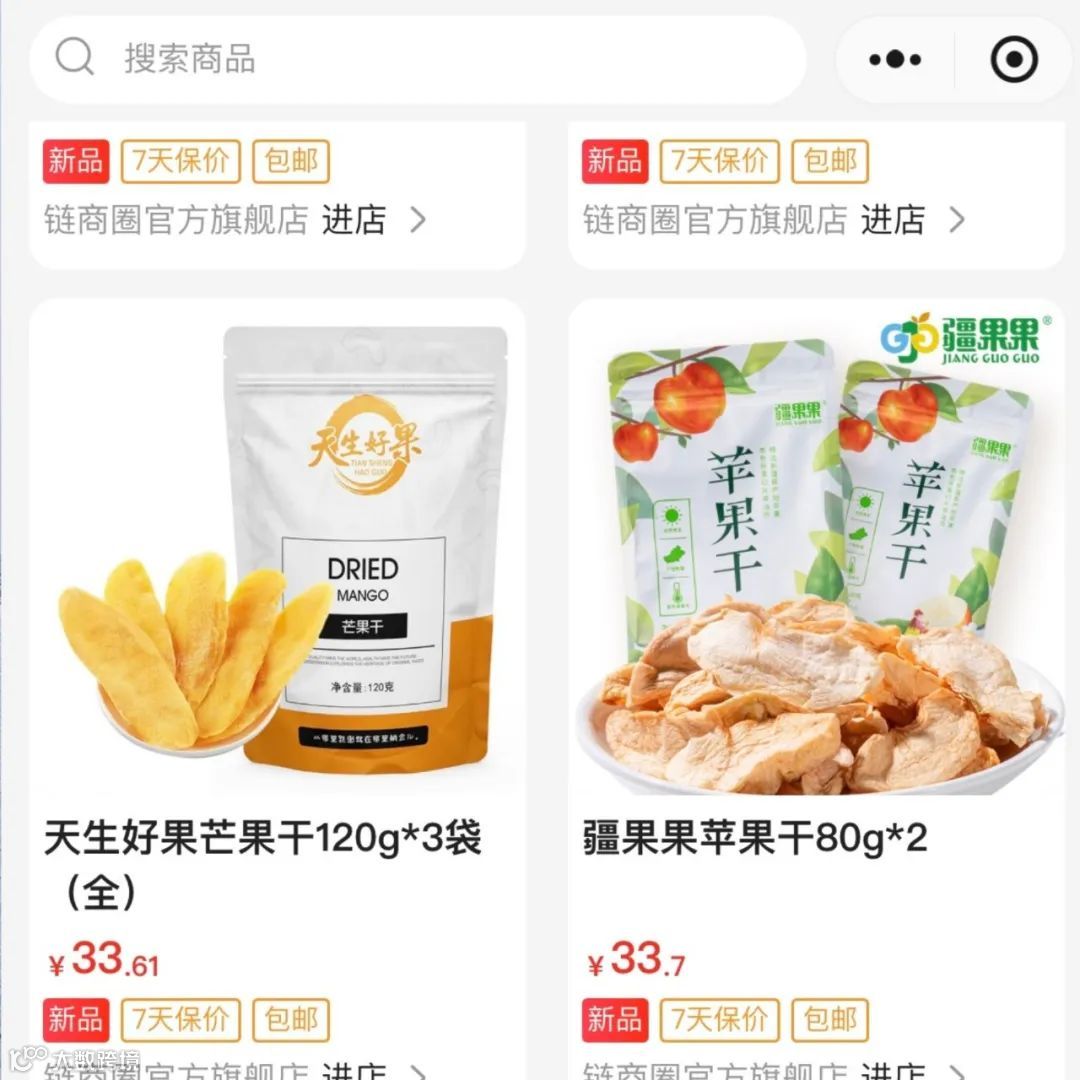
Task: Open the mini program's three-dot menu
Action: (895, 60)
